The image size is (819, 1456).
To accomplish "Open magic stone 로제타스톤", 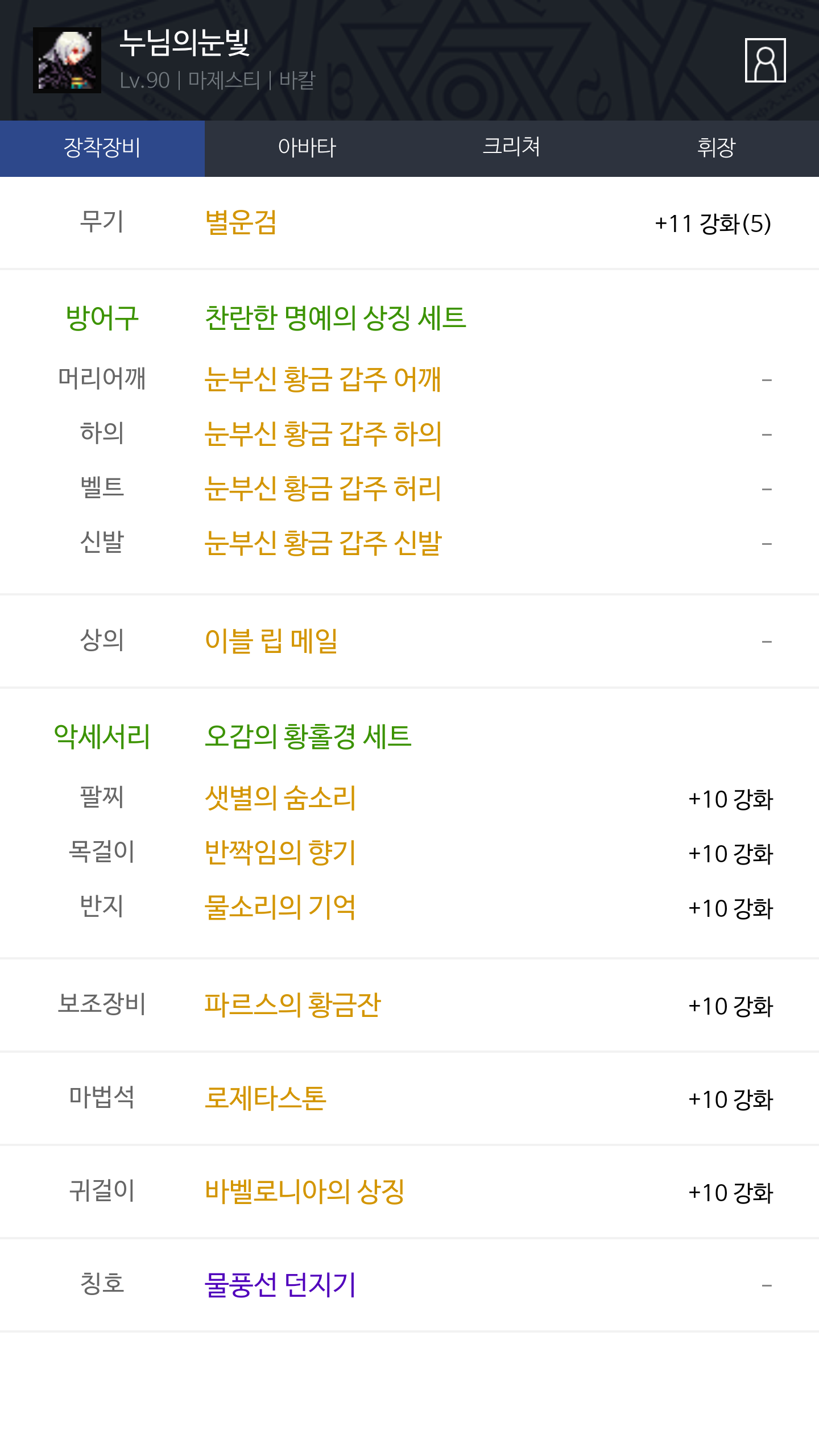I will tap(266, 1098).
